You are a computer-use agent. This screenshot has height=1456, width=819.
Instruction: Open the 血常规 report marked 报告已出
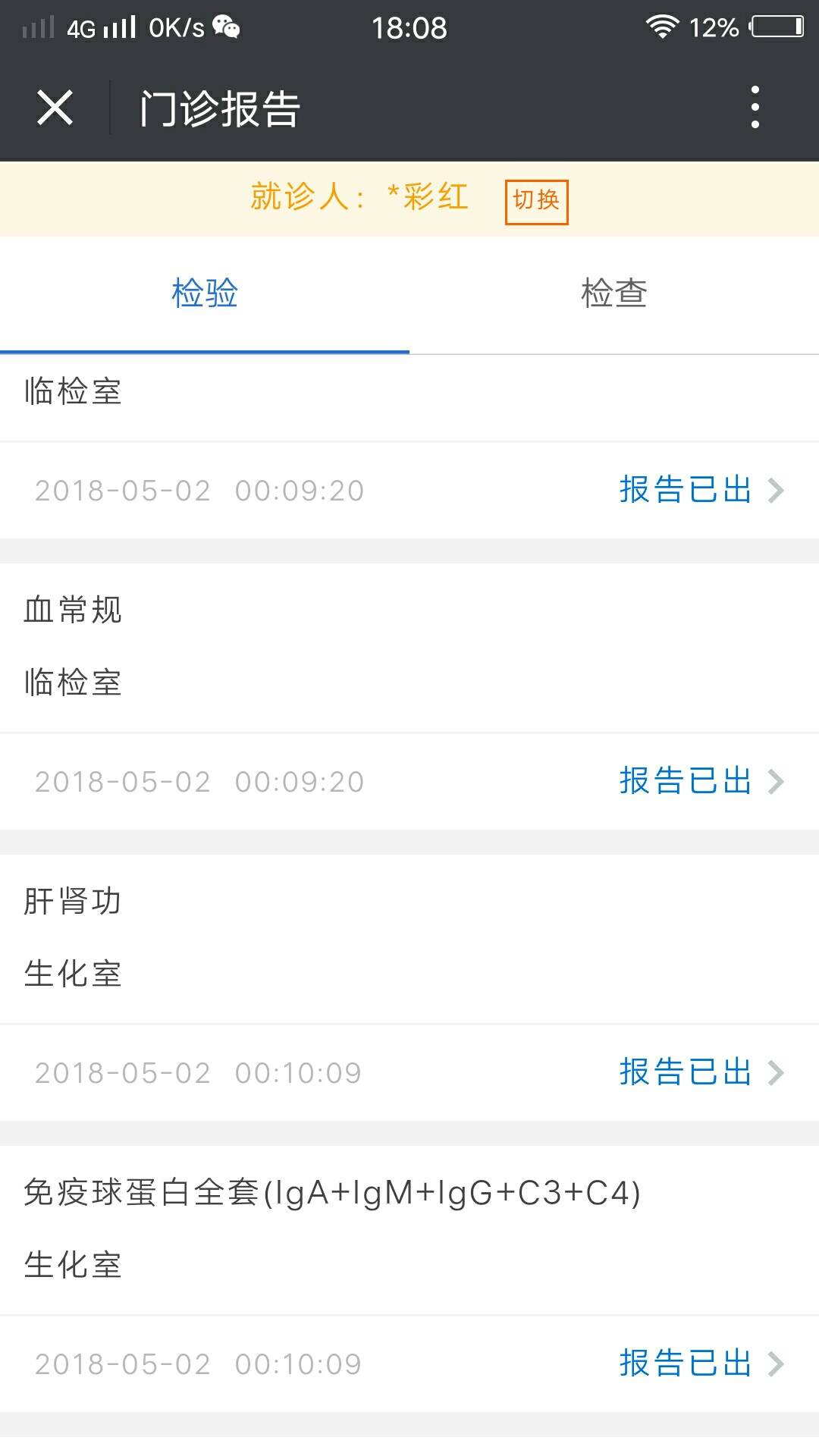pos(682,782)
